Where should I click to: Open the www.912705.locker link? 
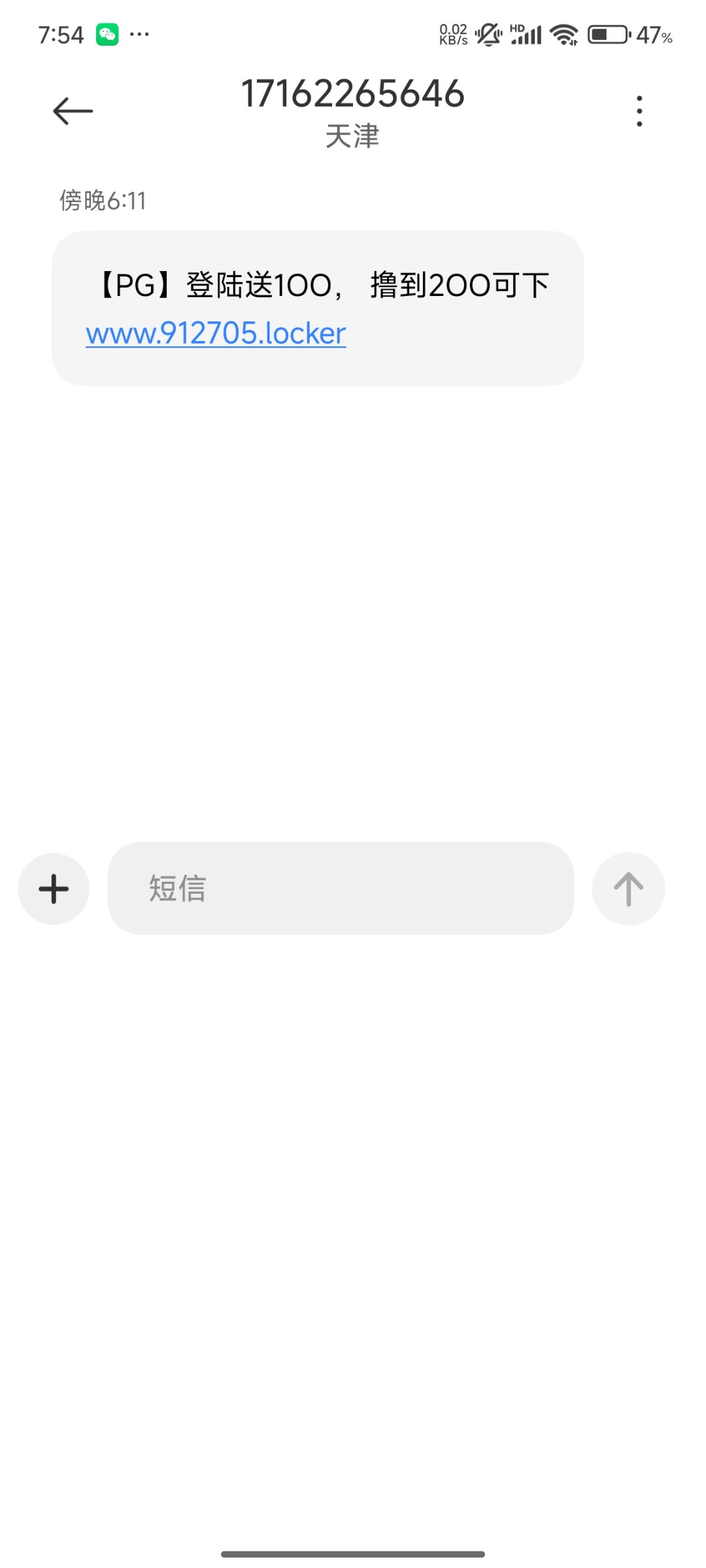[x=216, y=334]
